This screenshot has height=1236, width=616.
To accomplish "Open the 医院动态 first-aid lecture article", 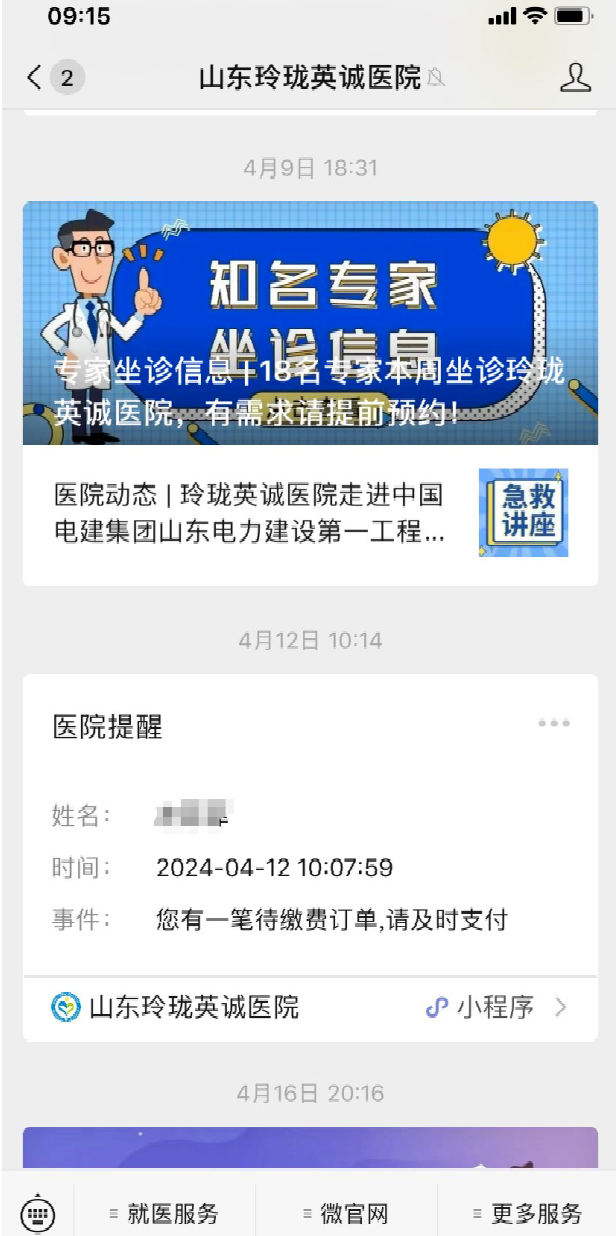I will pyautogui.click(x=310, y=513).
